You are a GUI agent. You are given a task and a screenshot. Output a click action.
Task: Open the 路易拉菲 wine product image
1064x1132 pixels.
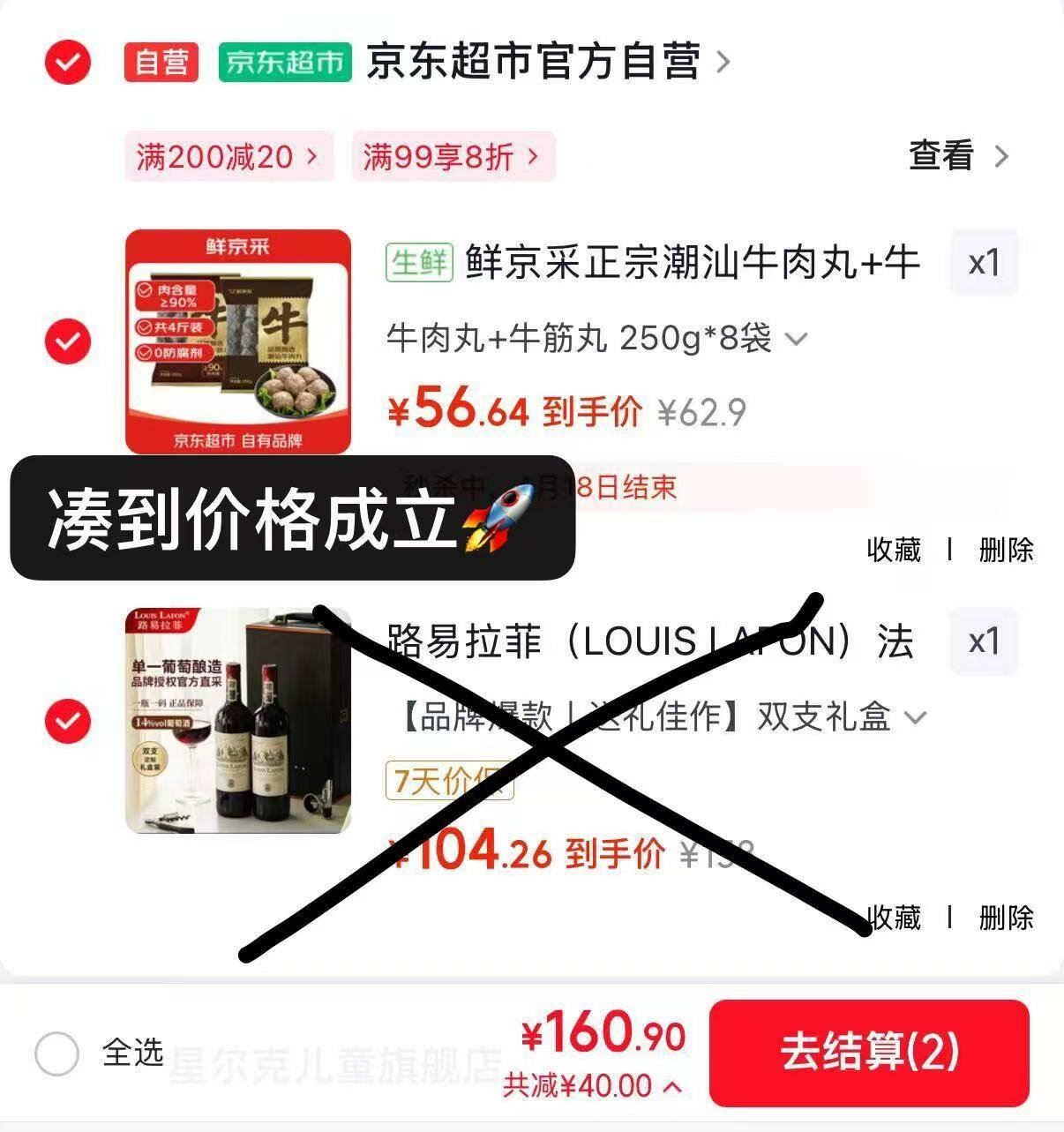point(237,720)
